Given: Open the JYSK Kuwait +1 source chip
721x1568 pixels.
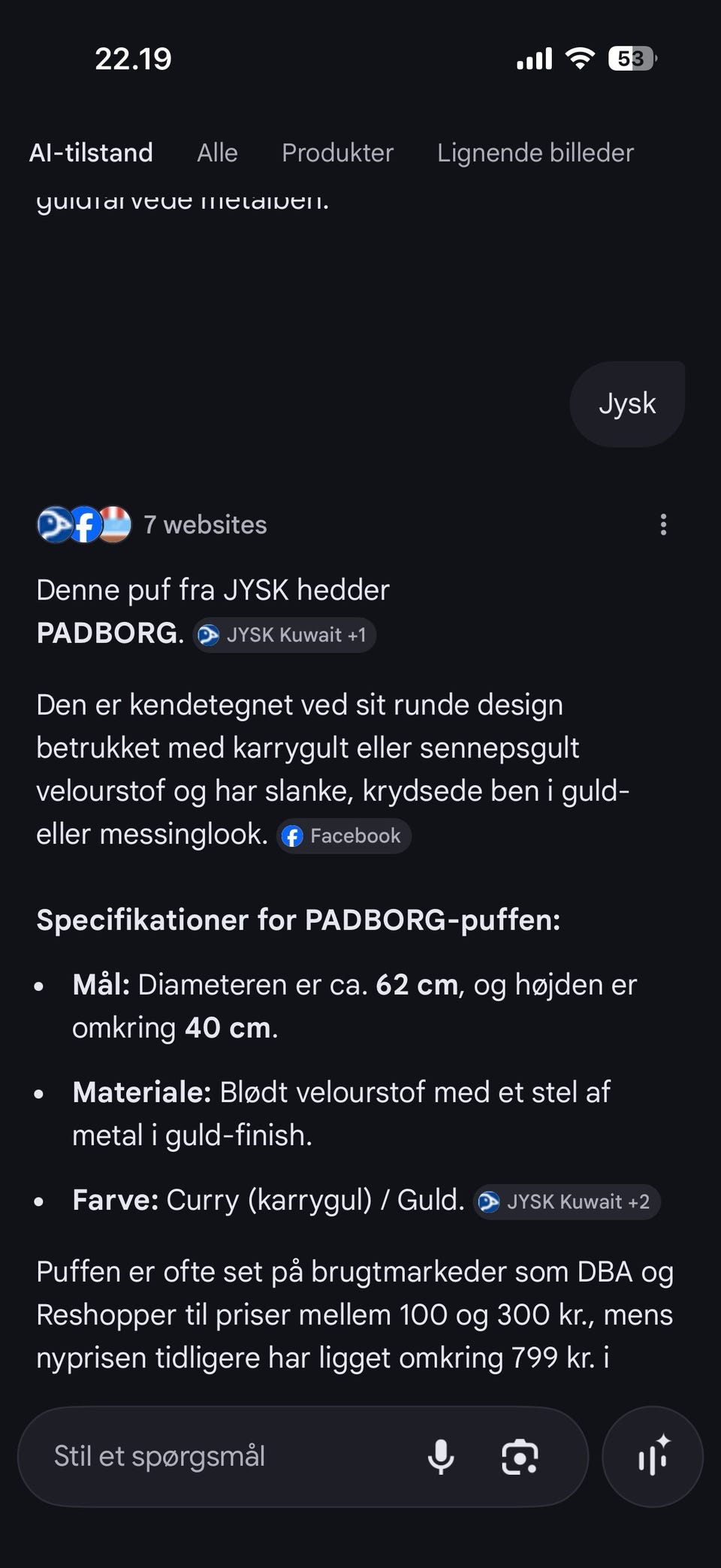Looking at the screenshot, I should [284, 635].
